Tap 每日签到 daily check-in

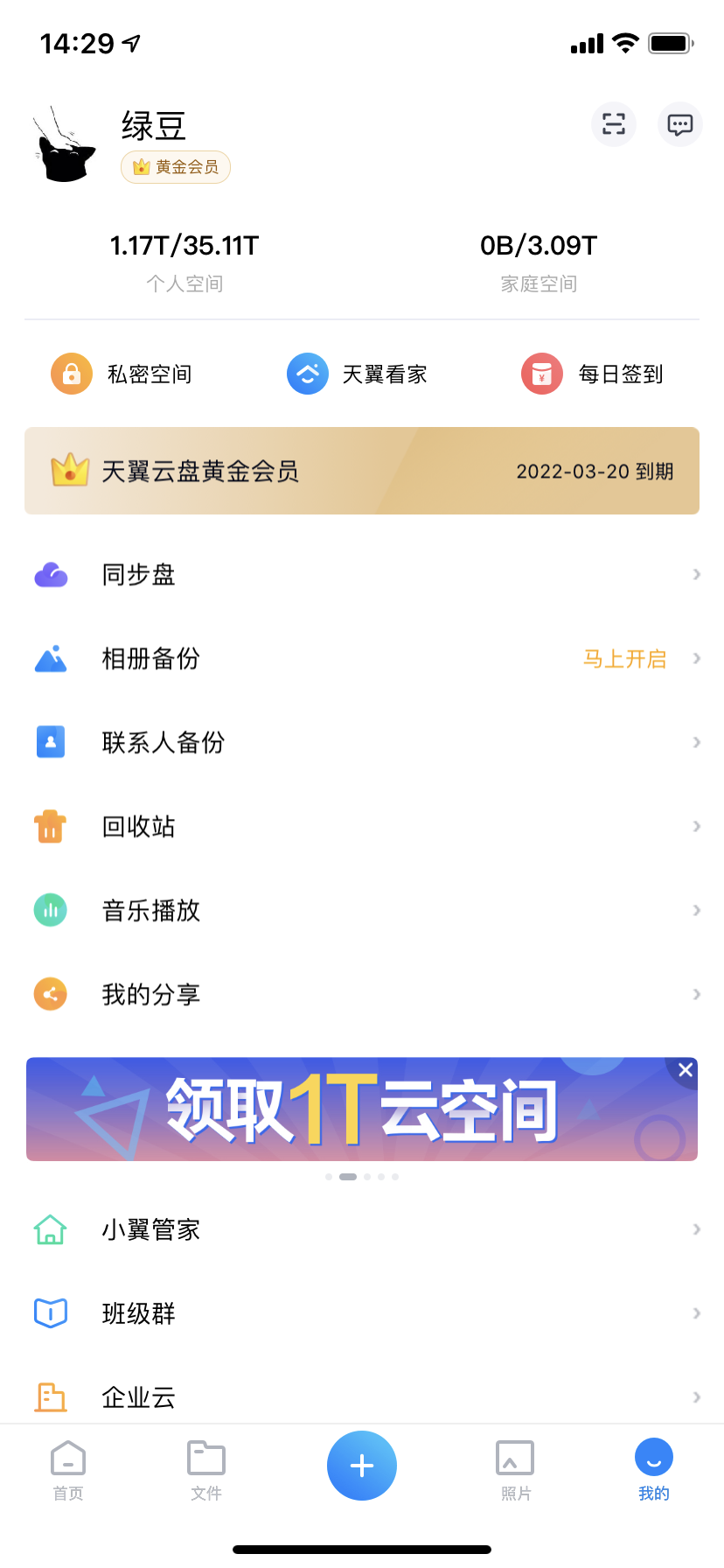tap(595, 374)
